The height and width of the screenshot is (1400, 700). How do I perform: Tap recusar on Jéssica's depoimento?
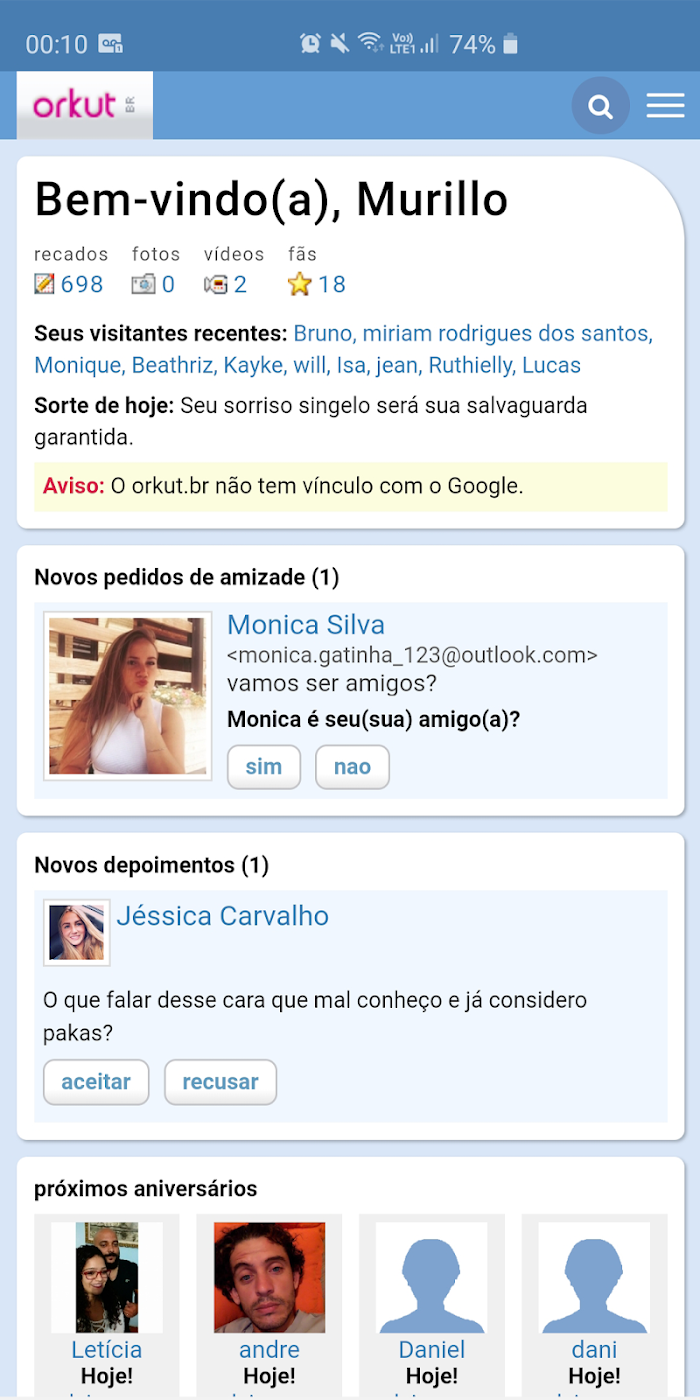[220, 1082]
